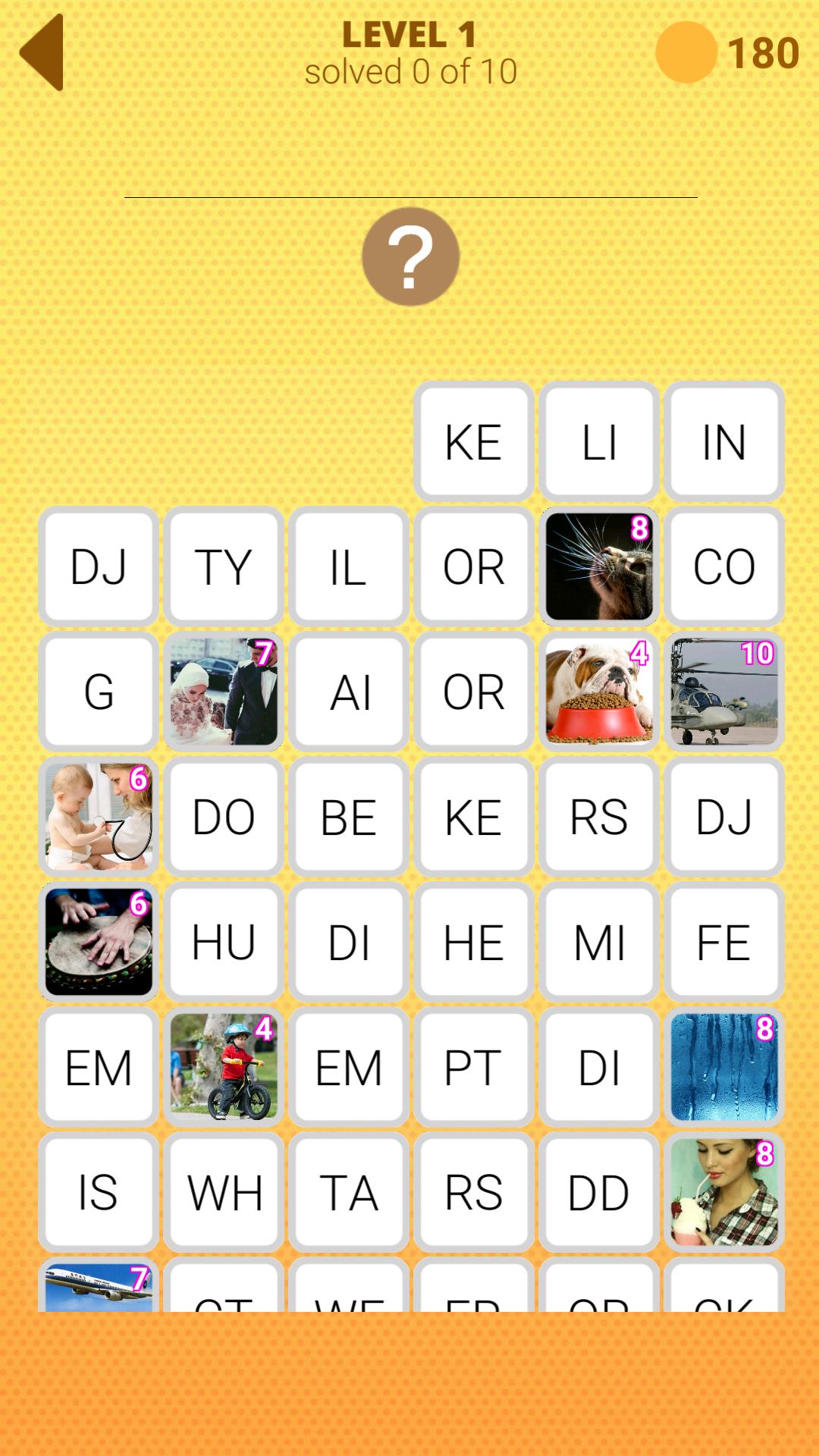Open the wedding couple picture clue
The image size is (819, 1456).
point(224,692)
